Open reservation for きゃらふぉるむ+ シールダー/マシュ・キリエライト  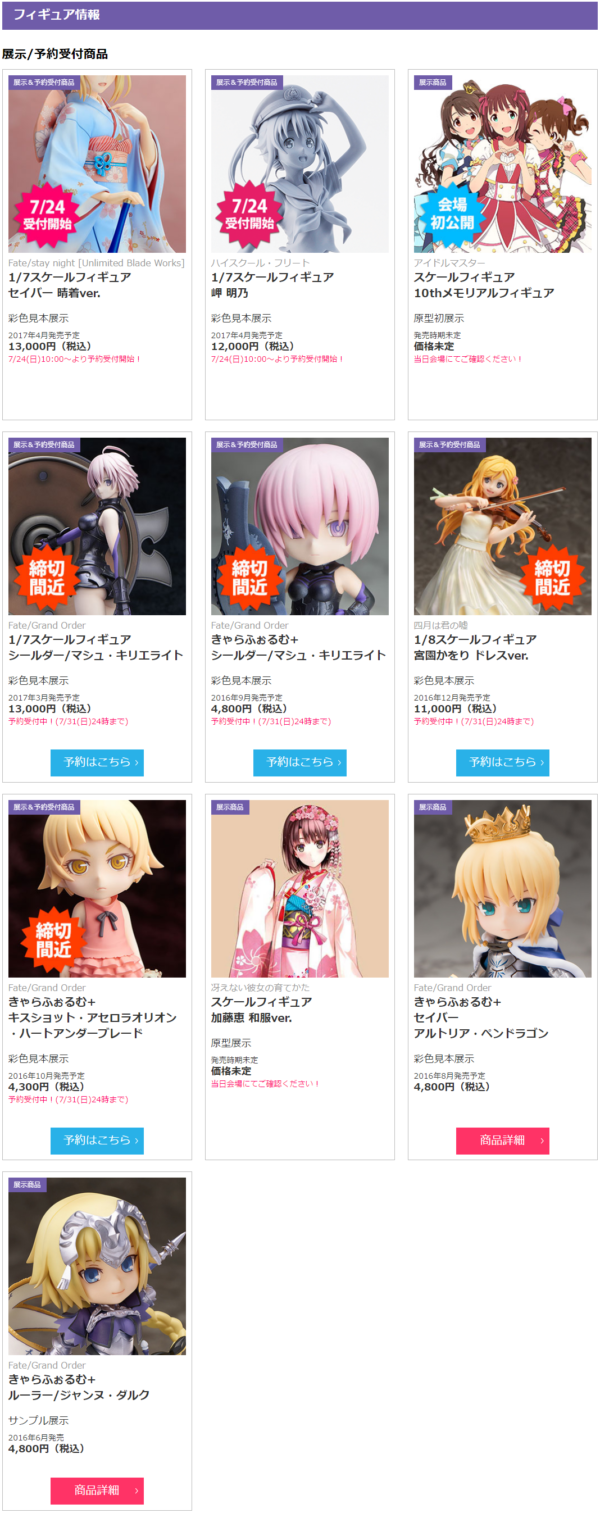[x=299, y=762]
